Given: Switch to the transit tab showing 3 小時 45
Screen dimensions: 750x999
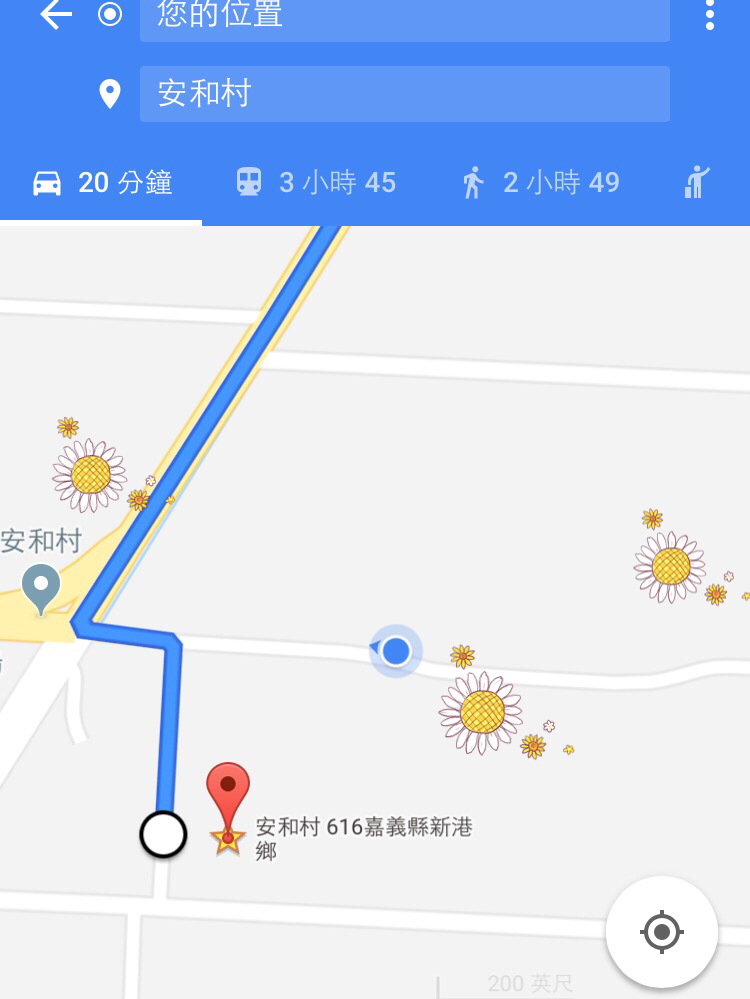Looking at the screenshot, I should point(315,183).
